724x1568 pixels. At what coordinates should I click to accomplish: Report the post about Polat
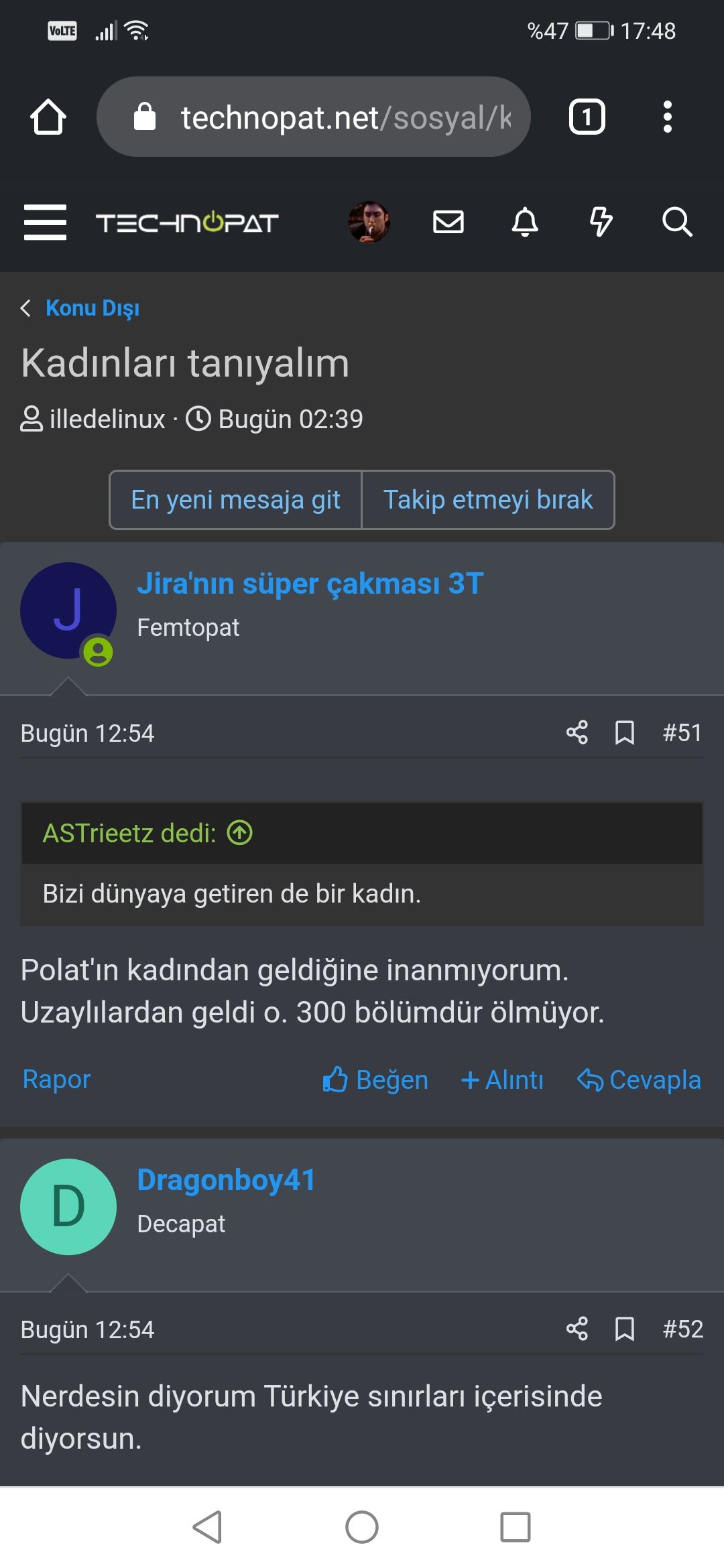[x=56, y=1080]
